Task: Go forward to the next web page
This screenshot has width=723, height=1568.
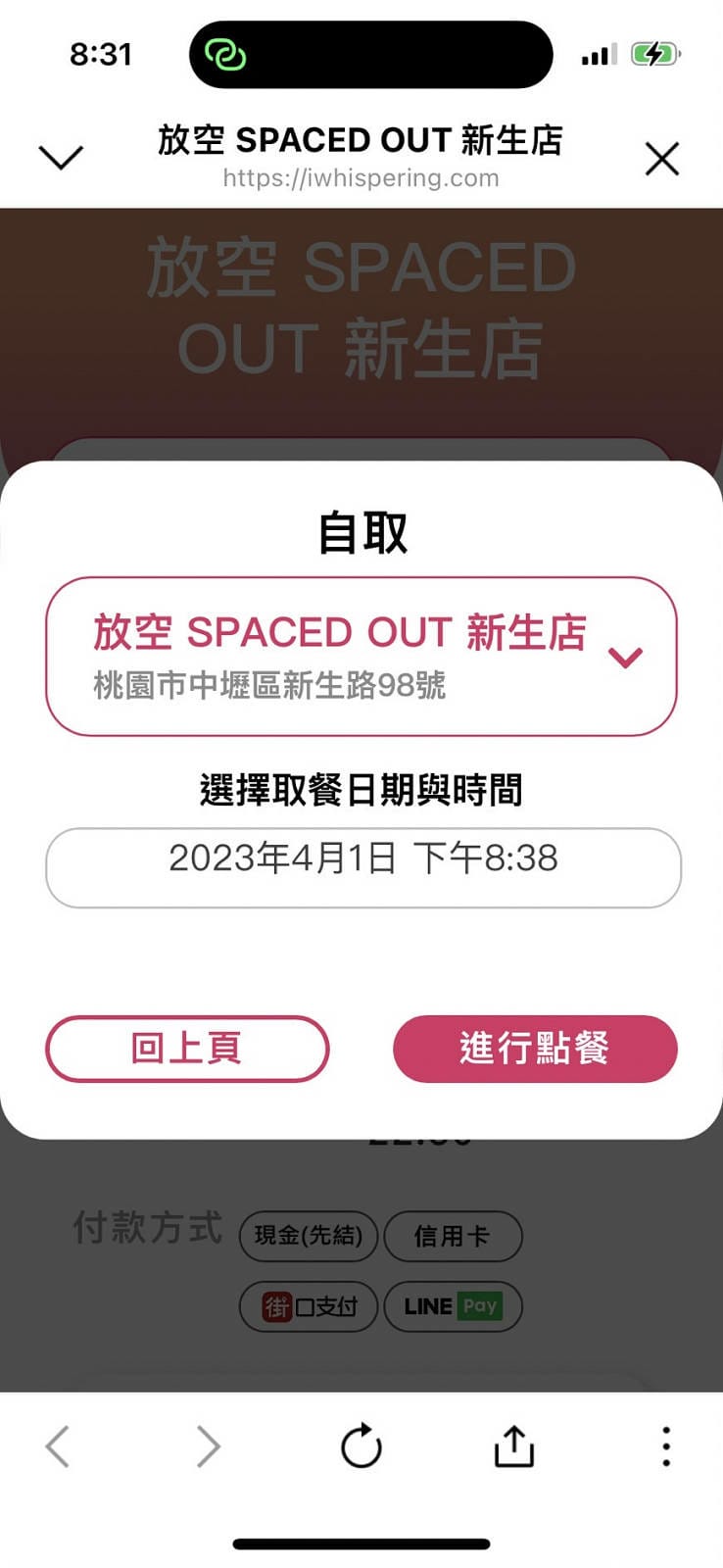Action: [x=208, y=1445]
